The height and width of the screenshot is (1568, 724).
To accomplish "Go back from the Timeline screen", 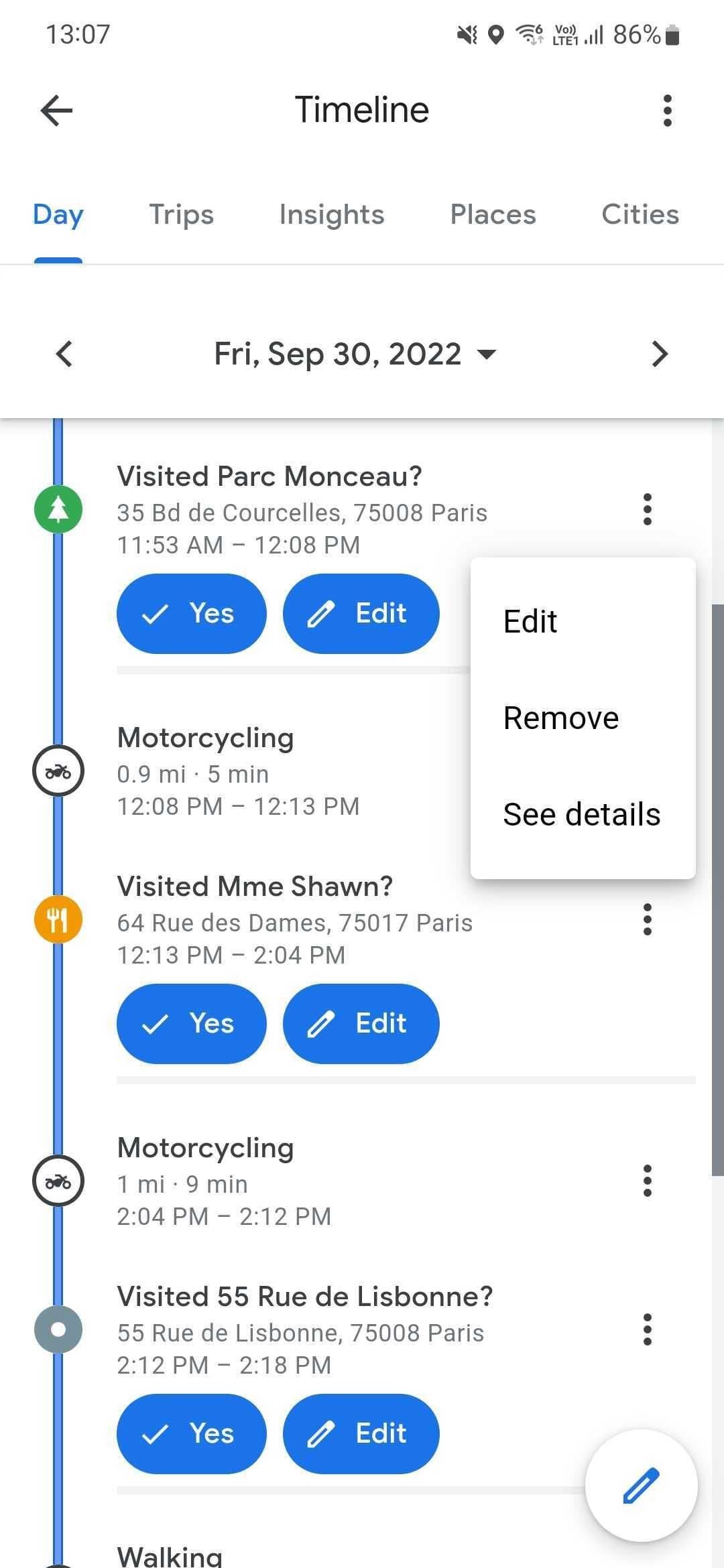I will tap(56, 111).
